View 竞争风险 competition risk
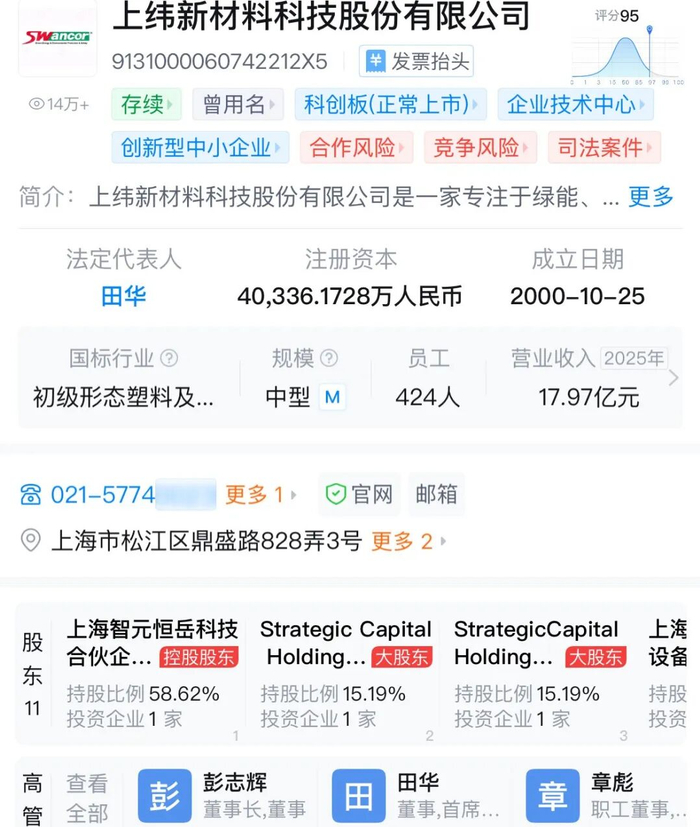700x827 pixels. (x=481, y=147)
